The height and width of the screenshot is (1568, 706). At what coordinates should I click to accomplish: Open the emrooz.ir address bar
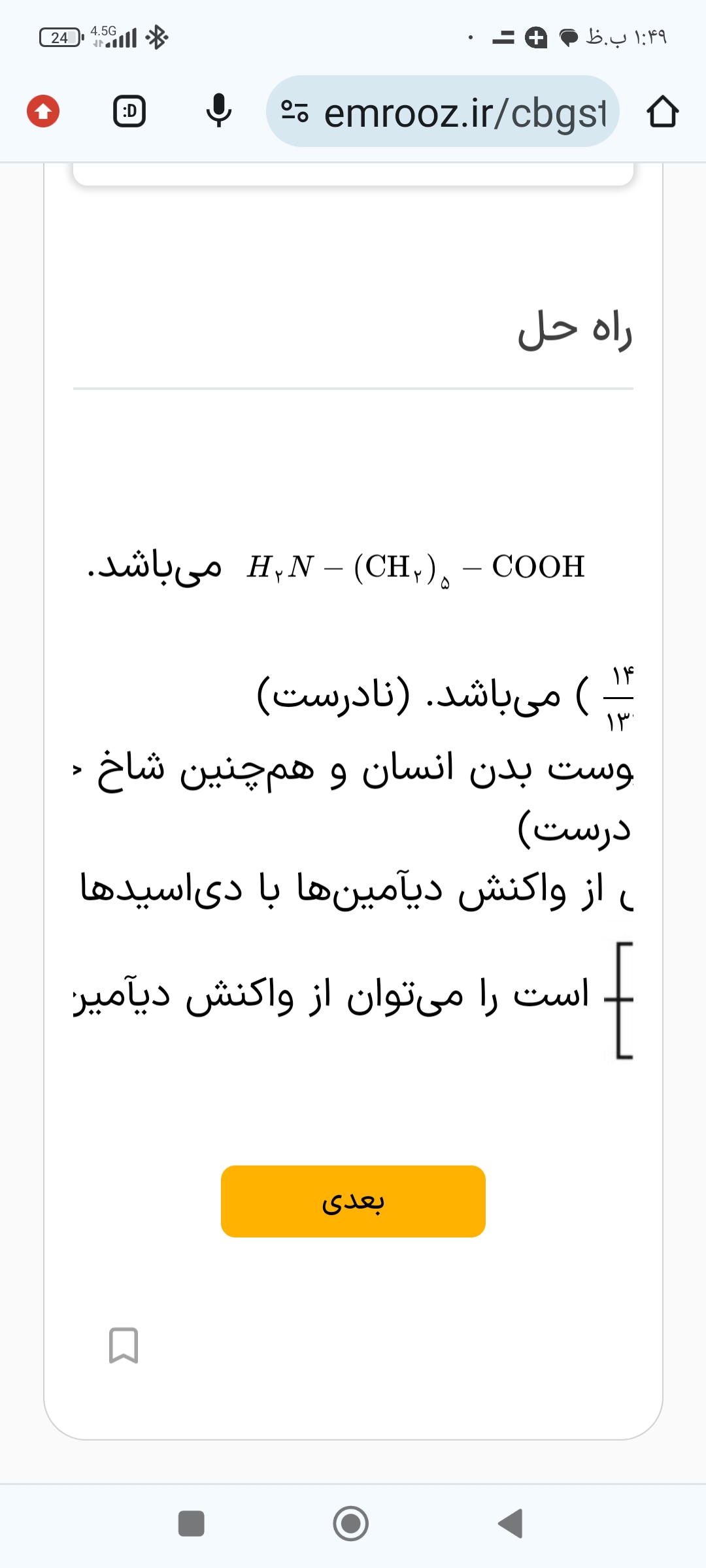click(464, 112)
